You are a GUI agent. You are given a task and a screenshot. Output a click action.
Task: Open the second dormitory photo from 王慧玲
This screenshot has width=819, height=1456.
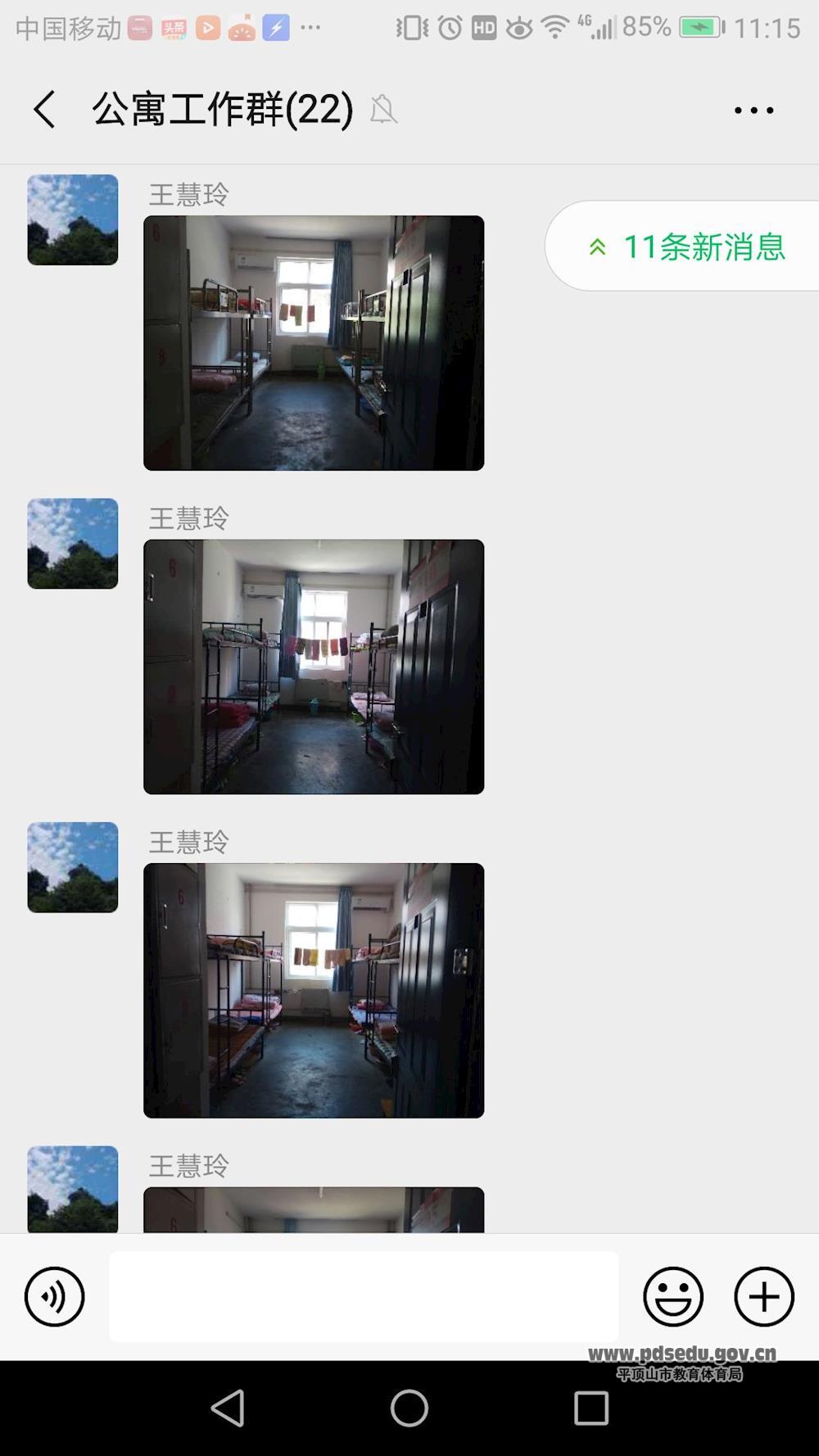click(x=314, y=667)
